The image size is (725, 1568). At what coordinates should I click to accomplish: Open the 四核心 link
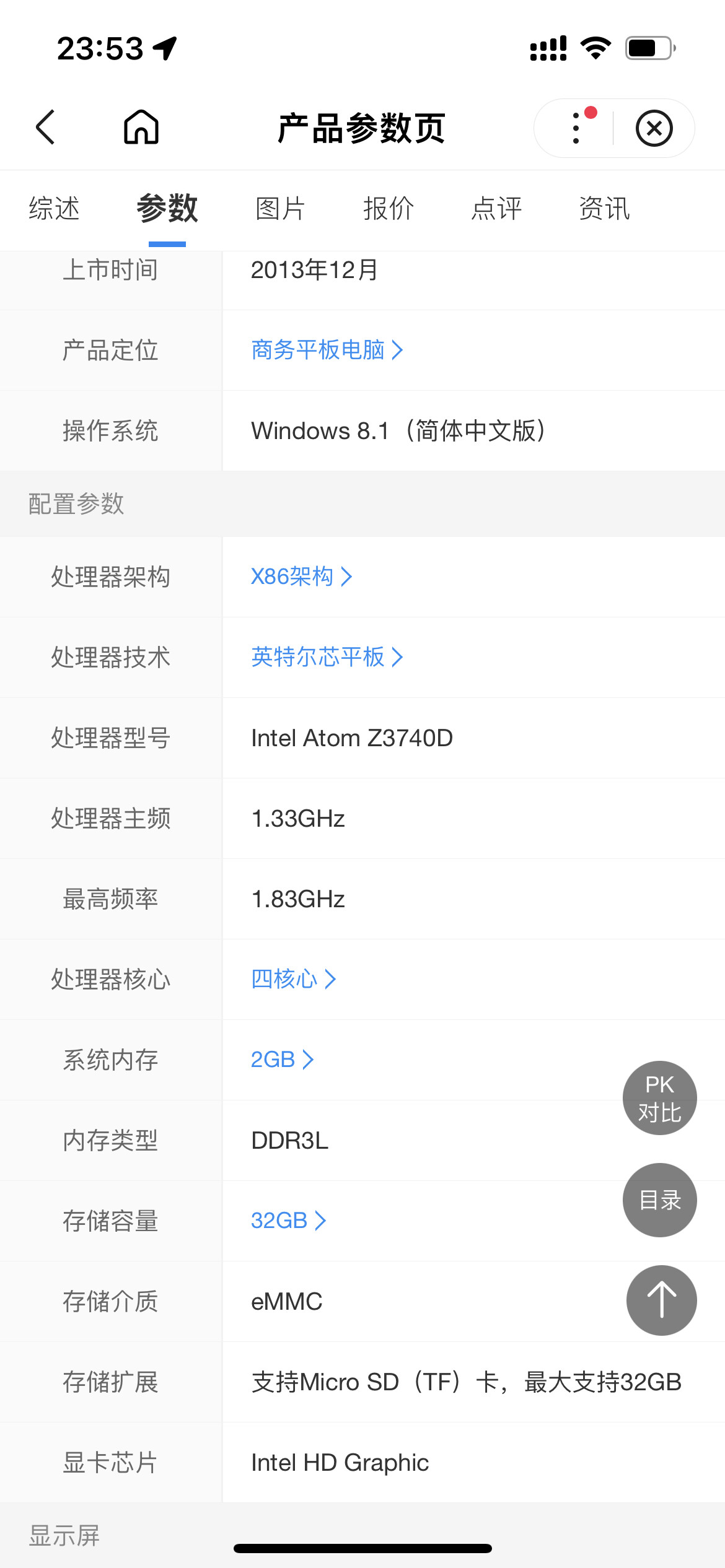(x=294, y=980)
